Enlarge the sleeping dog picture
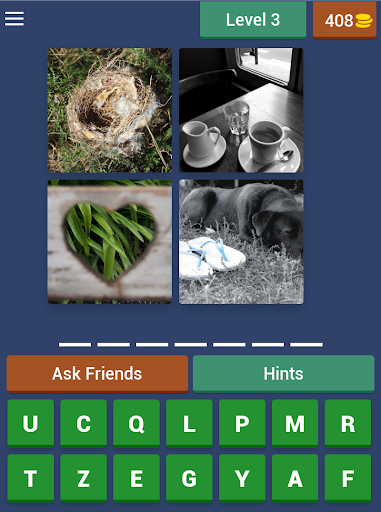Viewport: 381px width, 512px height. point(241,242)
